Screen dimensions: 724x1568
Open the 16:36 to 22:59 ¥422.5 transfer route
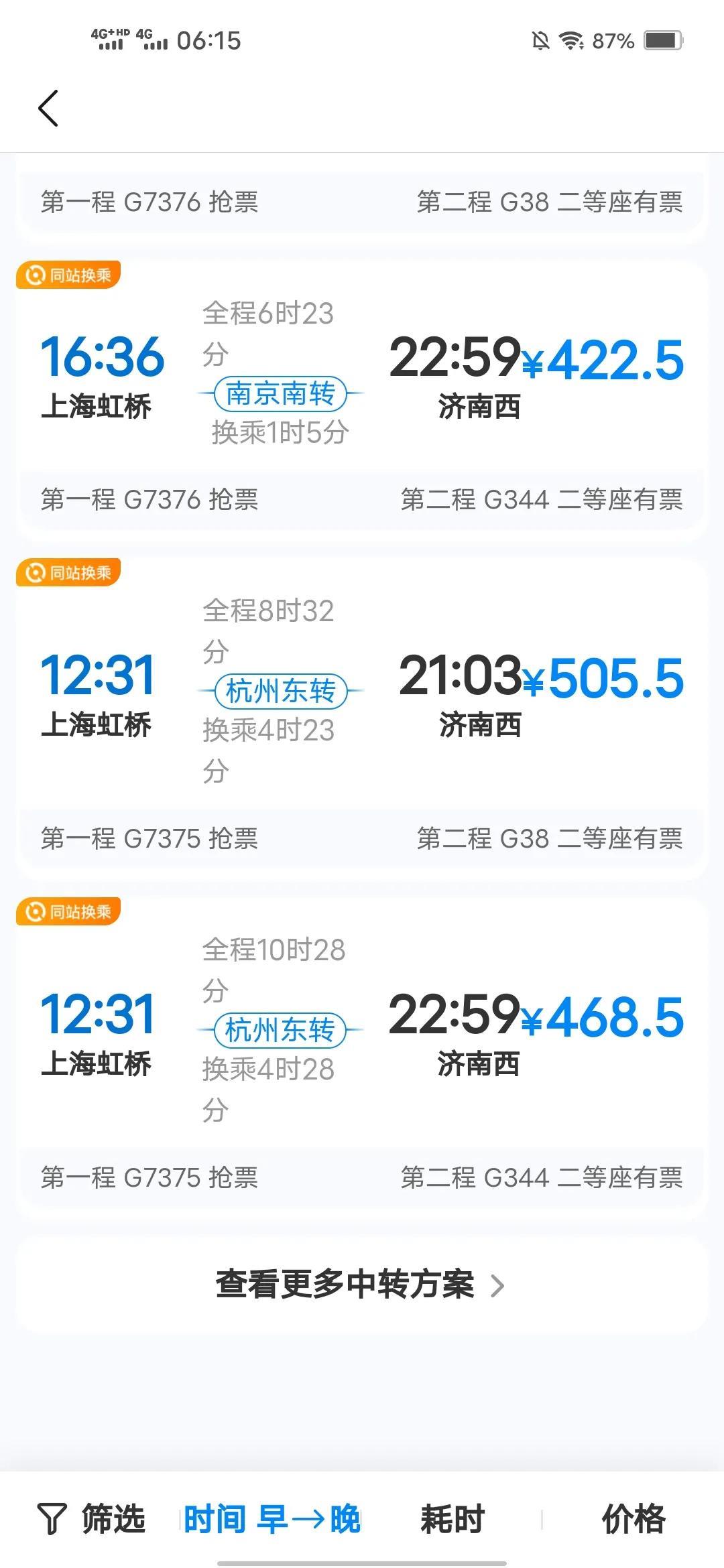362,375
